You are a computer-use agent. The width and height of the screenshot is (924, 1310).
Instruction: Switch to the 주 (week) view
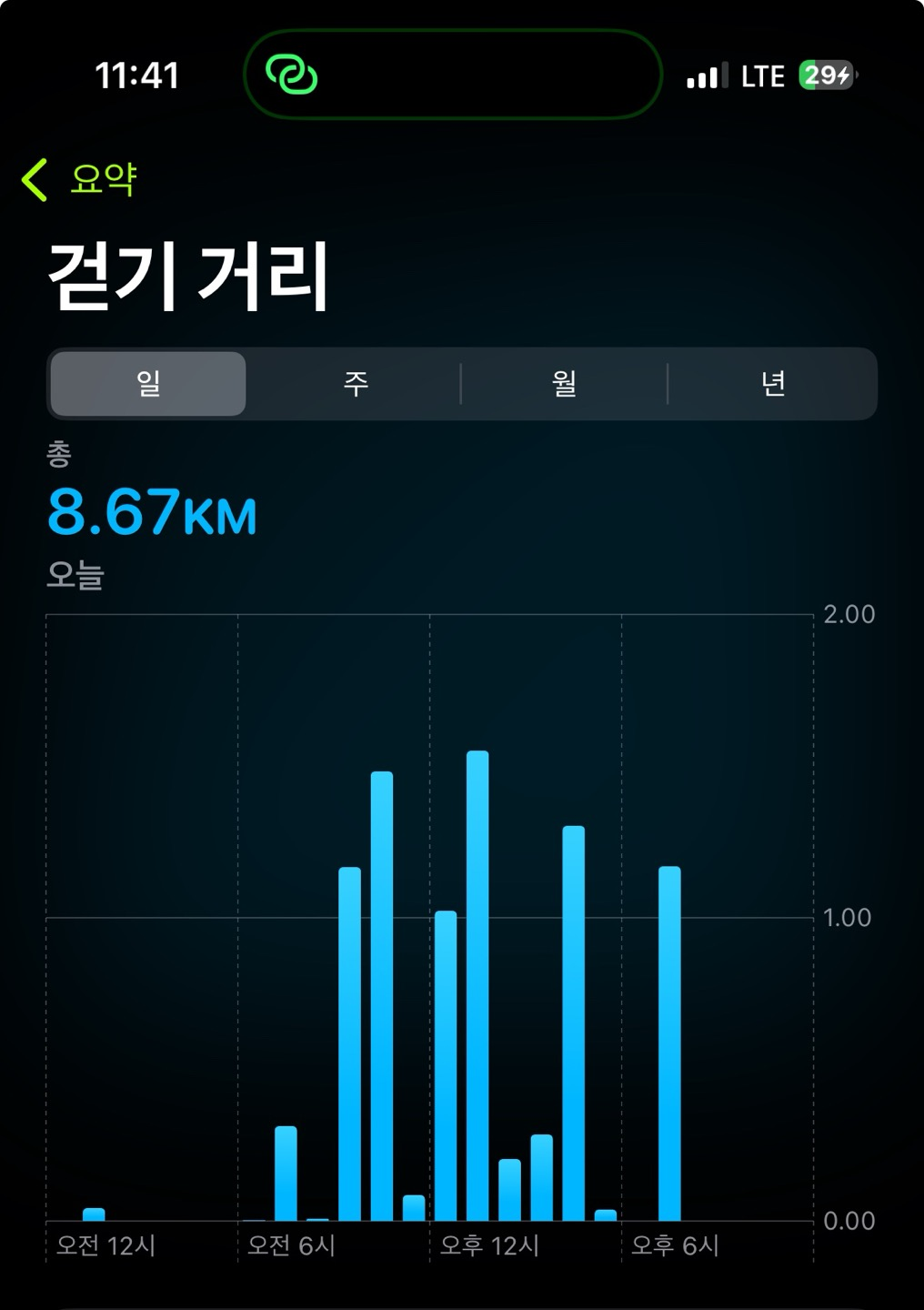pos(356,384)
